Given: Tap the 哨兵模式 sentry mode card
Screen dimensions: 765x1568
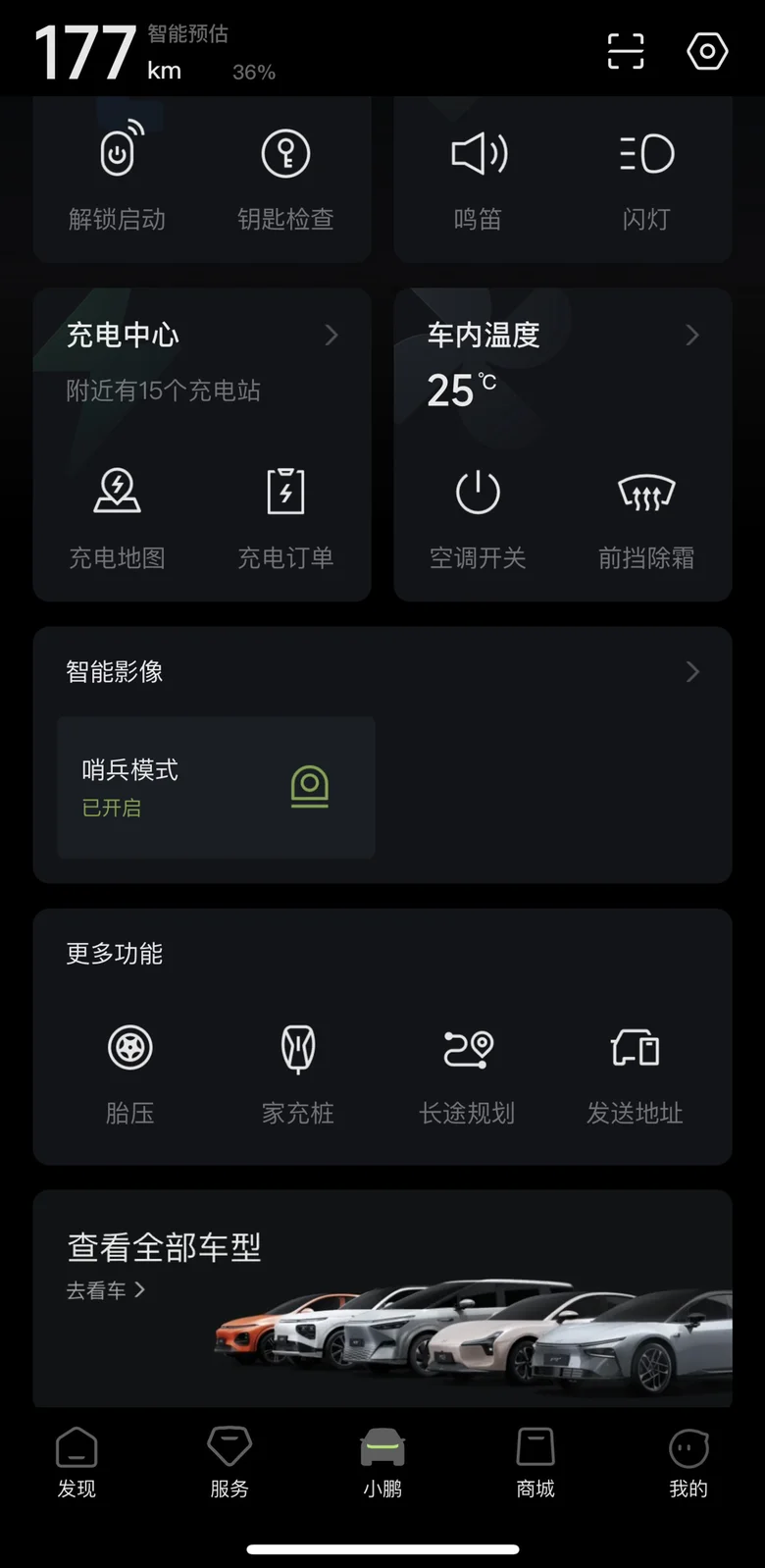Looking at the screenshot, I should 216,787.
